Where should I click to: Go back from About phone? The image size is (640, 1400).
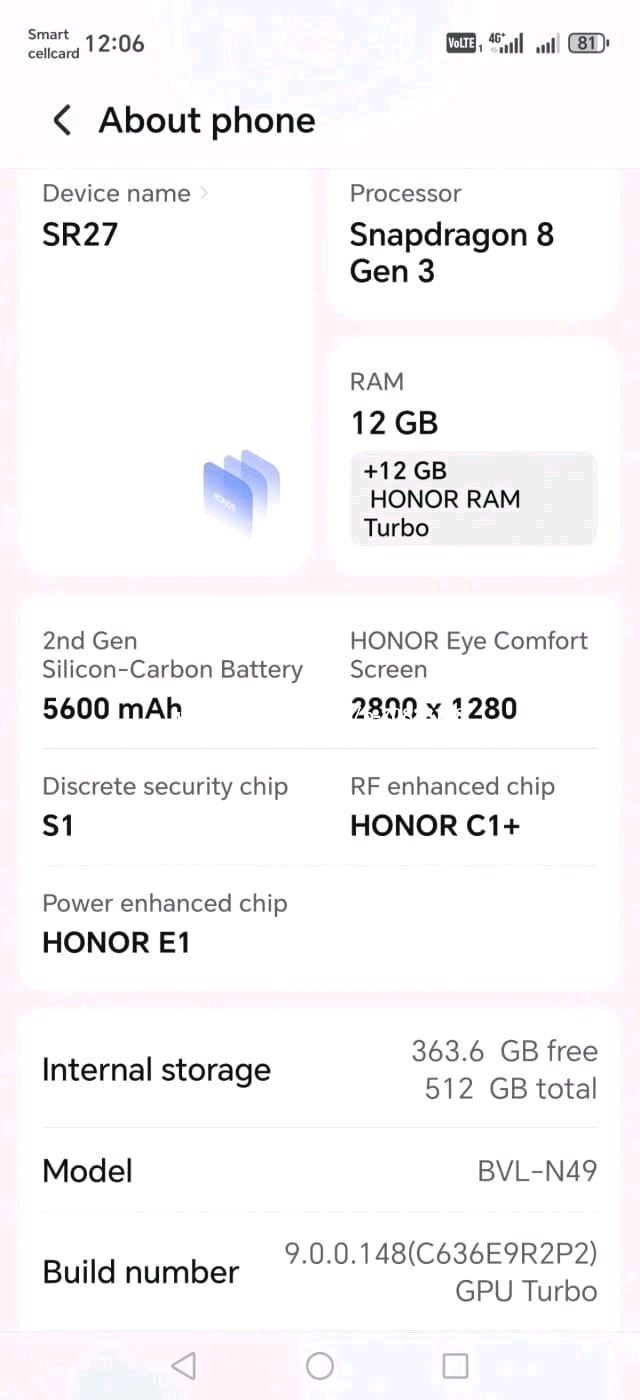pyautogui.click(x=62, y=121)
